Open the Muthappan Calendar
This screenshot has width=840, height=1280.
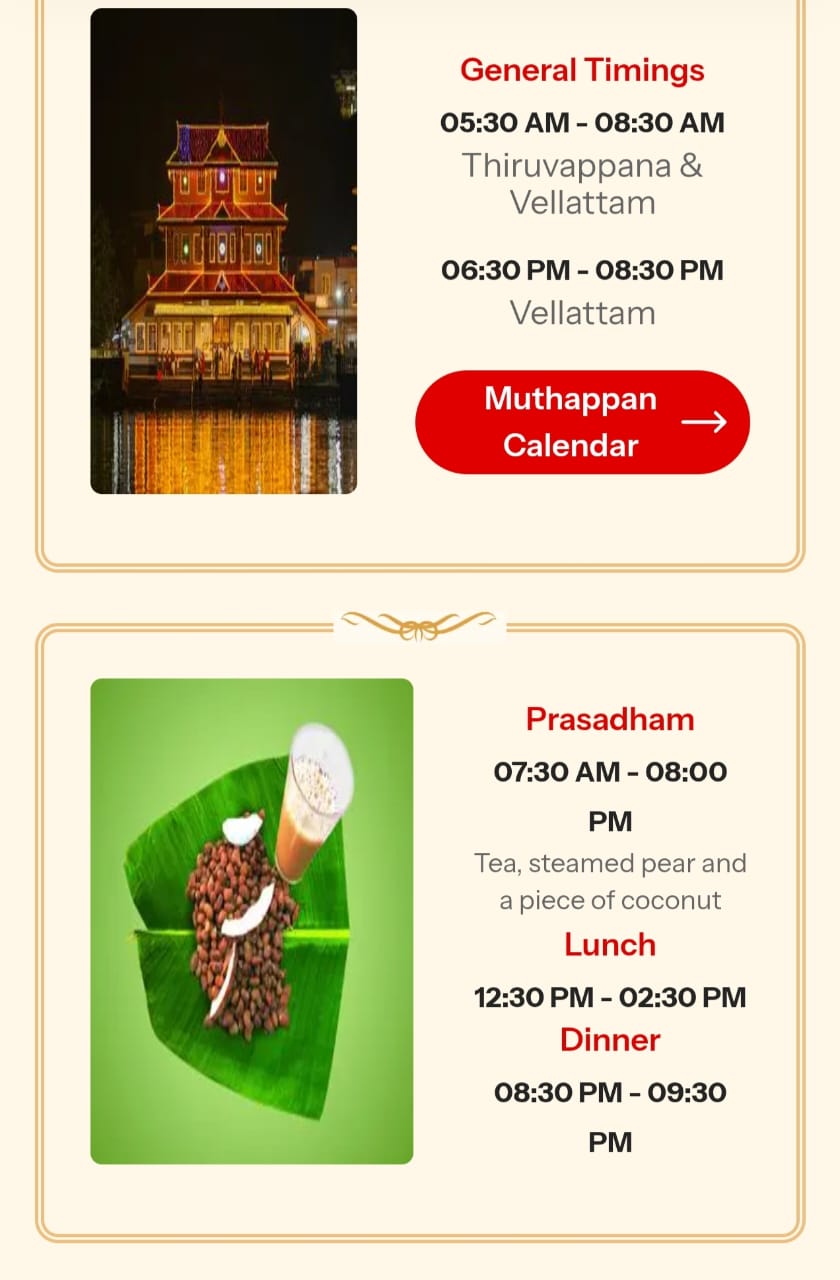[582, 422]
